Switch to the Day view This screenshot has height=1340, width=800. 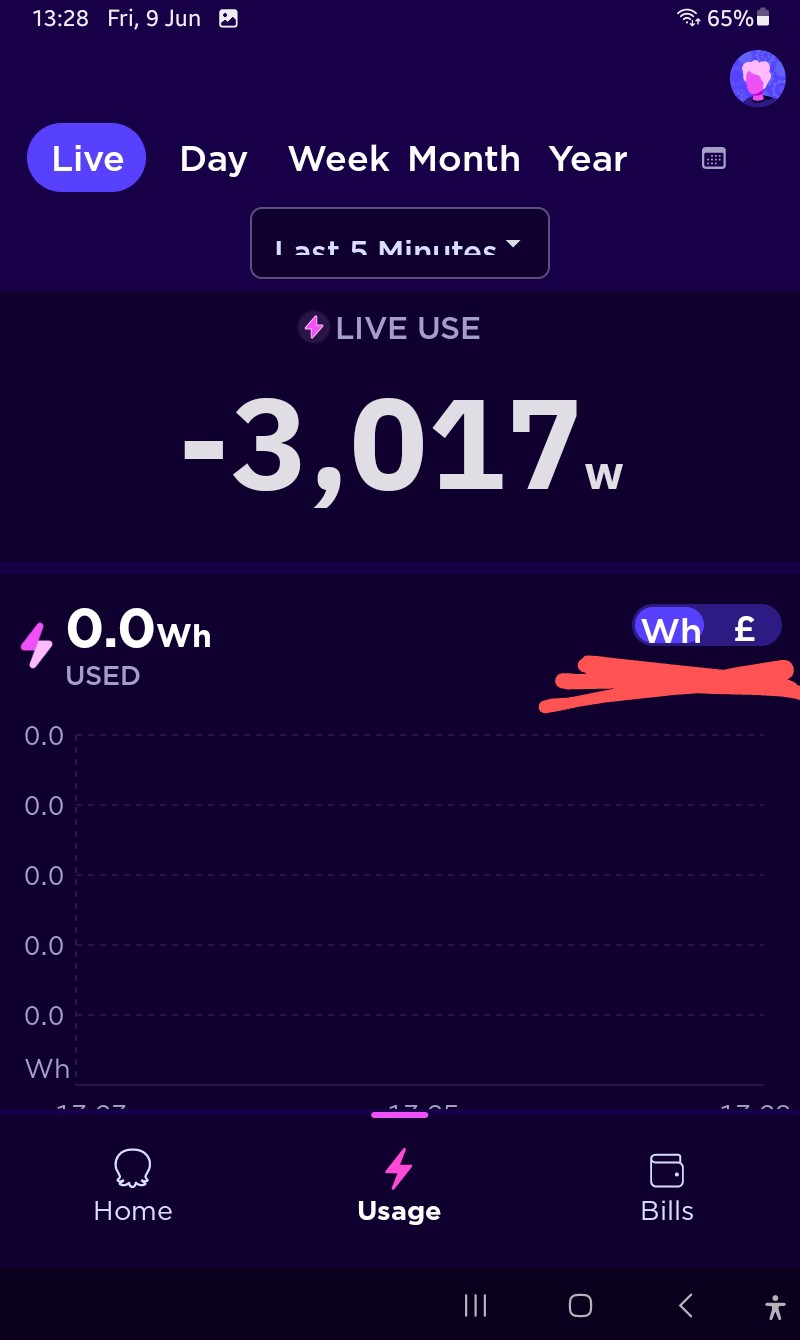(x=213, y=159)
